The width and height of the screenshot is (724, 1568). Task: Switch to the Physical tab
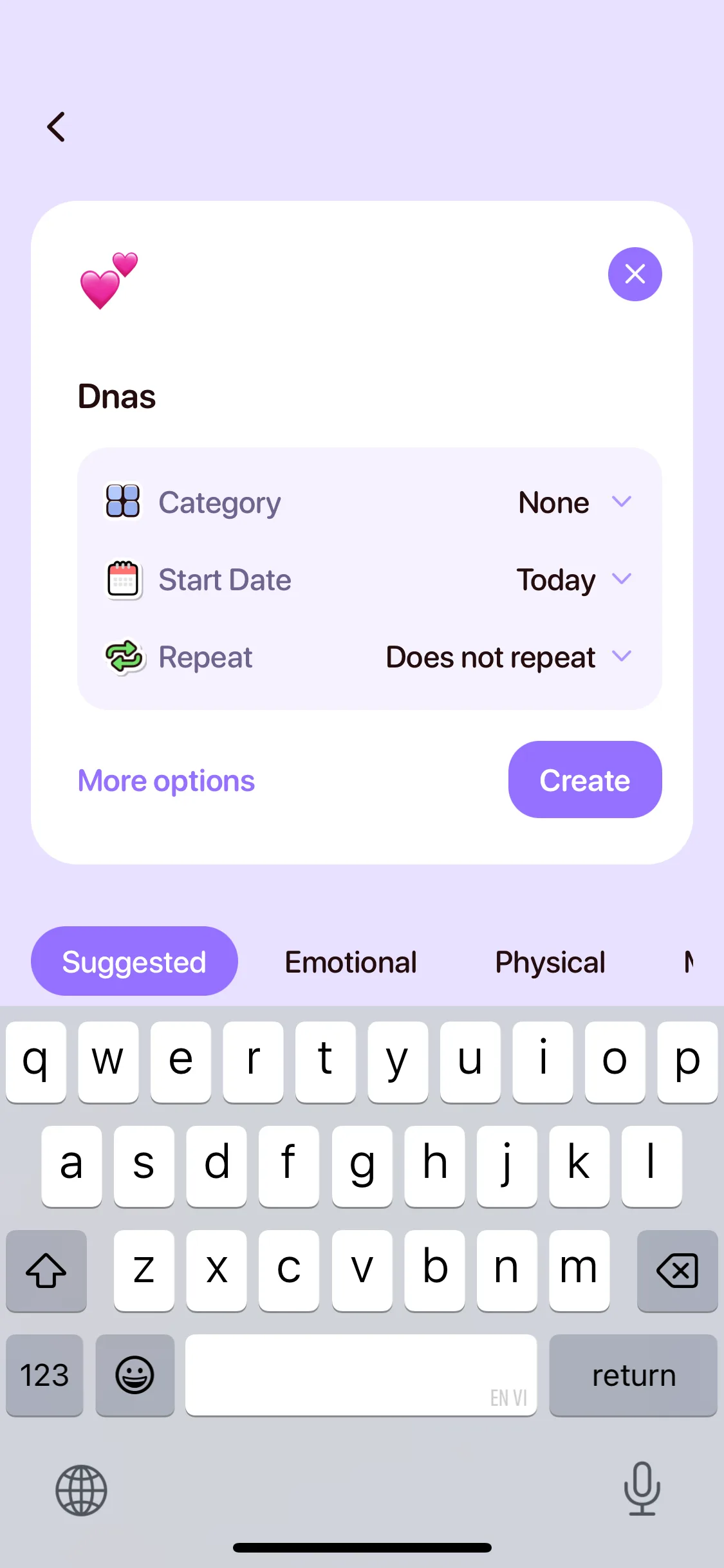click(x=550, y=962)
